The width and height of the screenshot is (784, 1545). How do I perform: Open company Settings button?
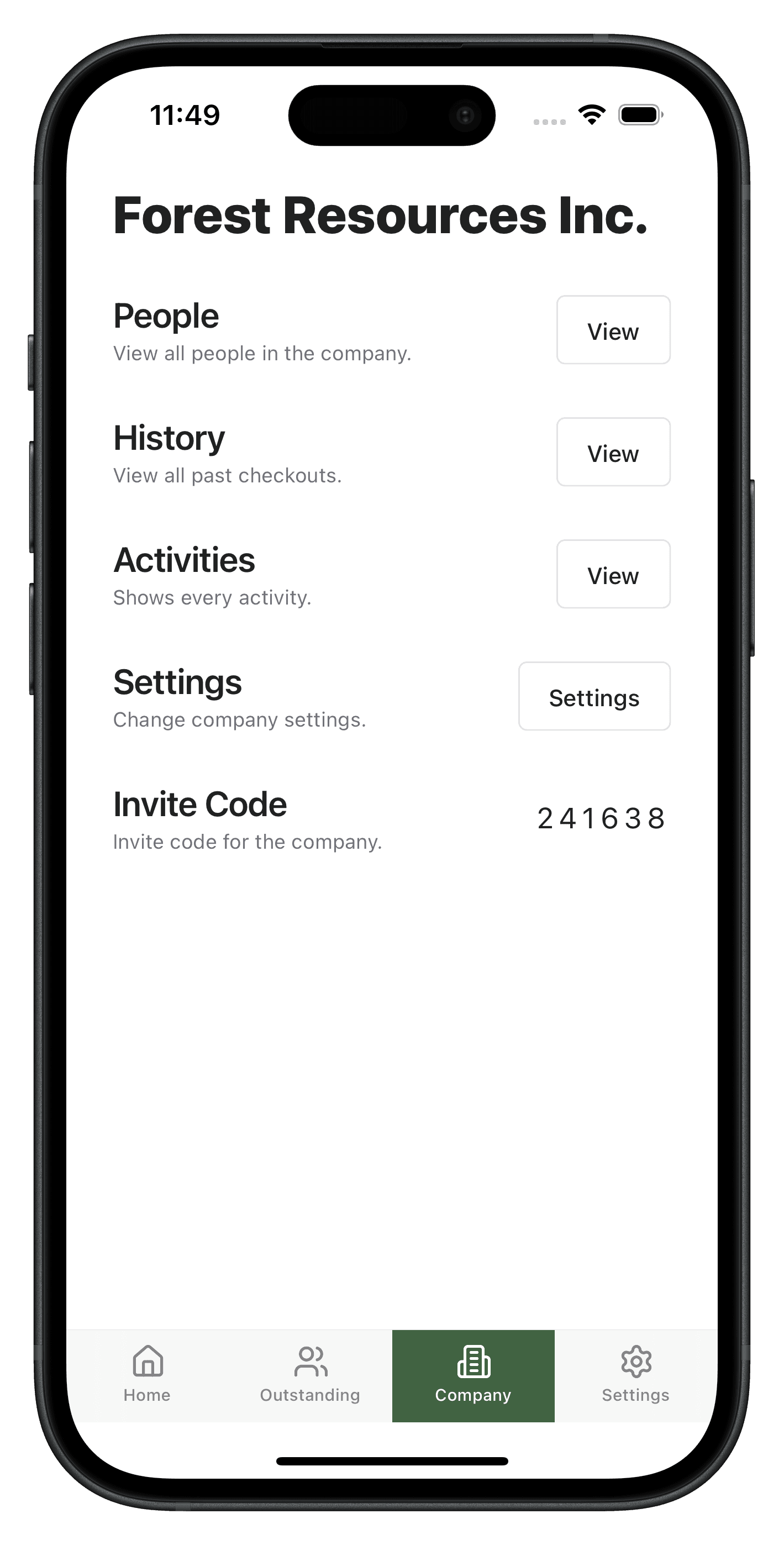point(593,696)
